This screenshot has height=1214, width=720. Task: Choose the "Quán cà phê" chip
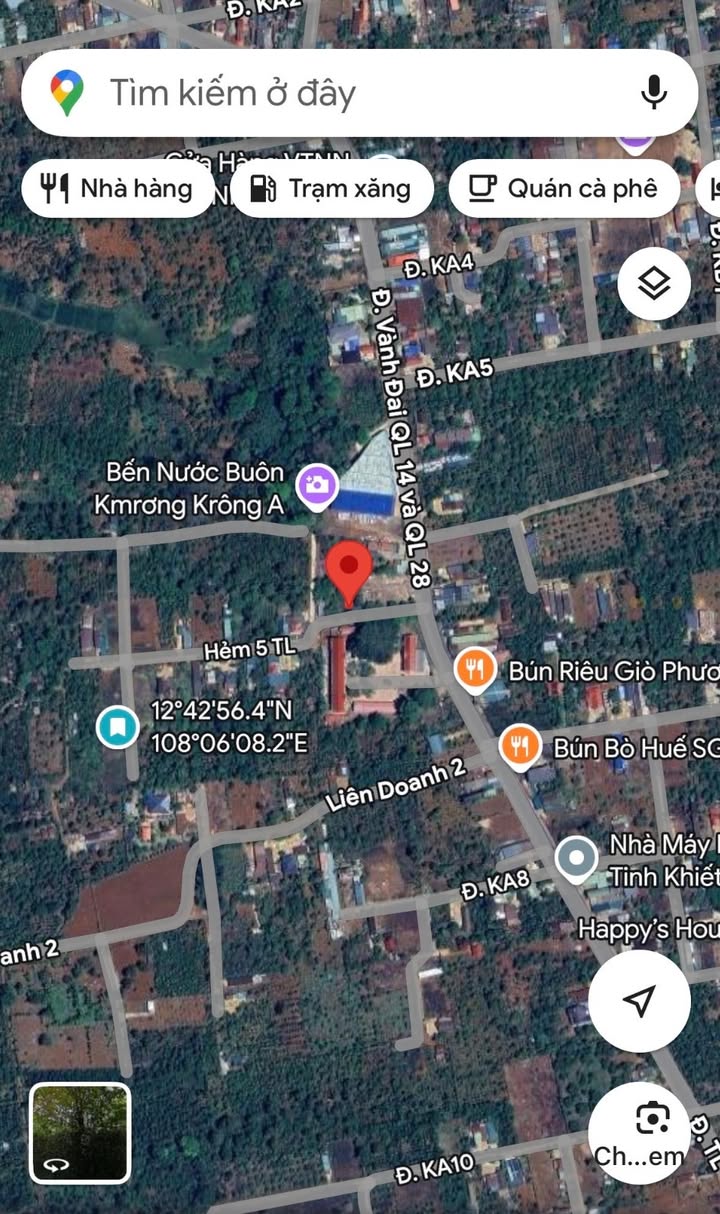pyautogui.click(x=564, y=188)
